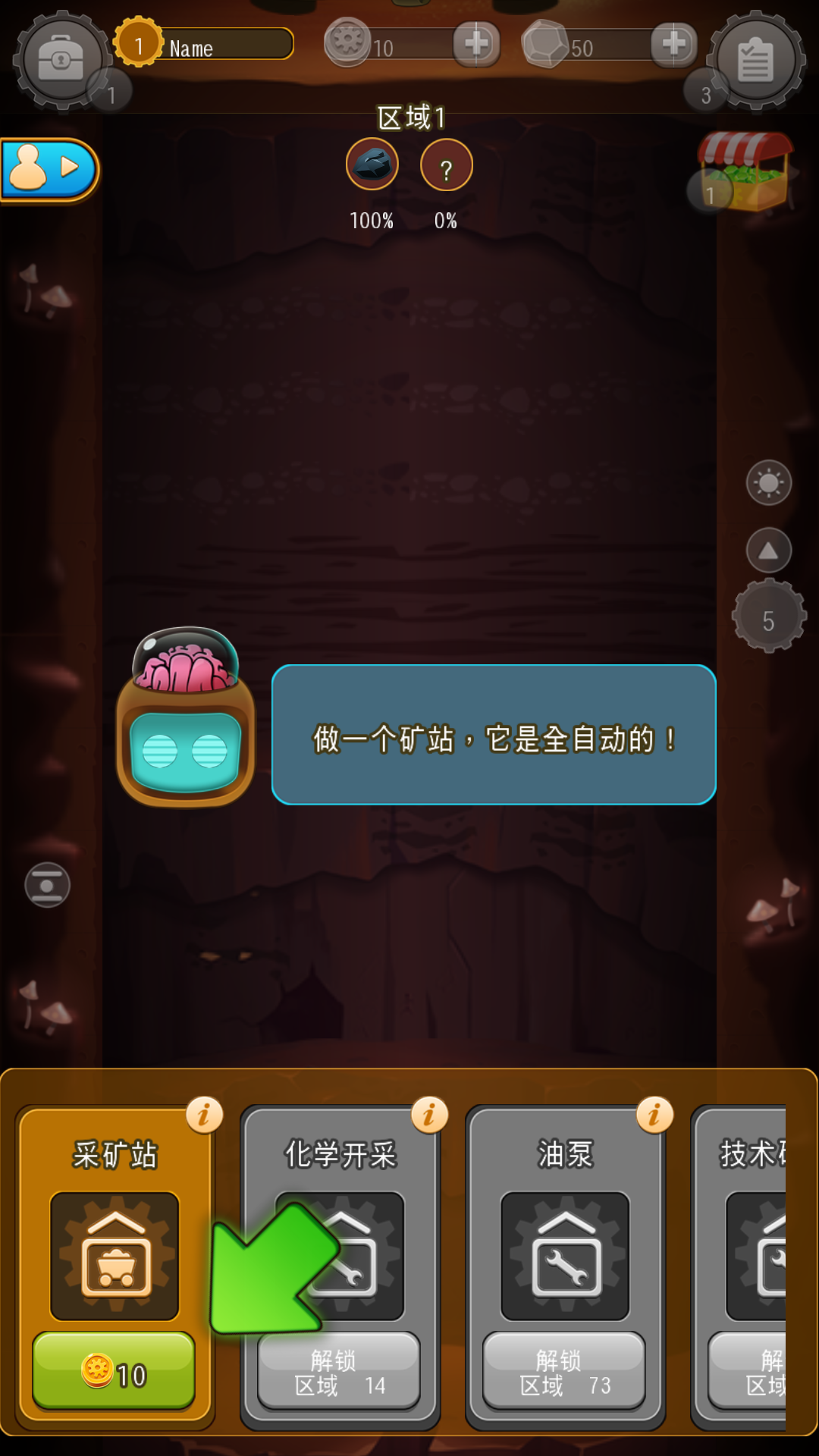The image size is (819, 1456).
Task: Tap the 解锁 区域 73 button
Action: (565, 1371)
